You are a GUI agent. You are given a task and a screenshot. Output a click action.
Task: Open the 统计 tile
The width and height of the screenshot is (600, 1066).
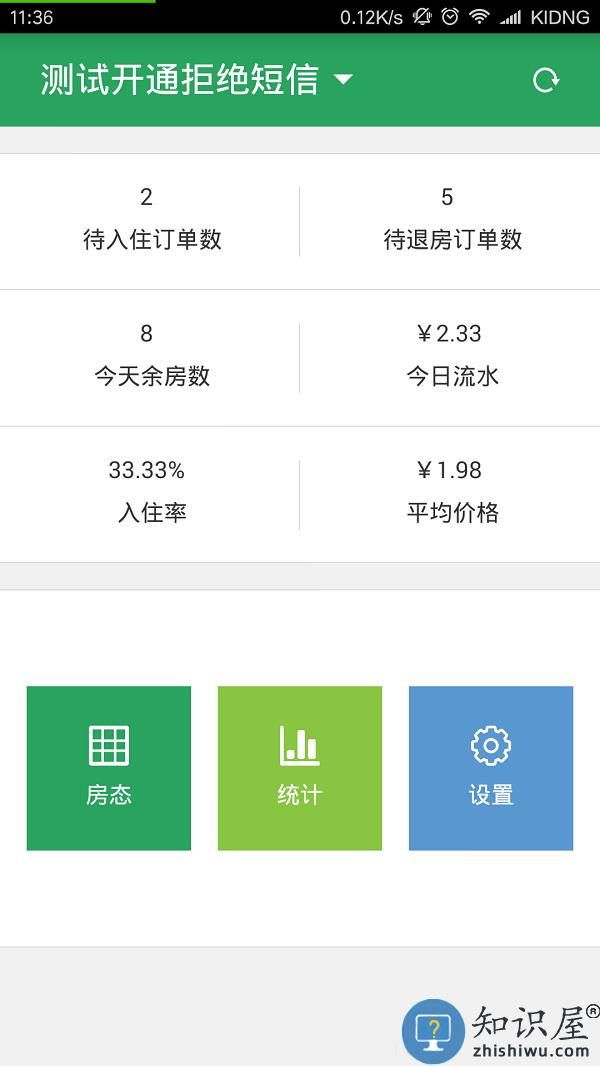(300, 768)
